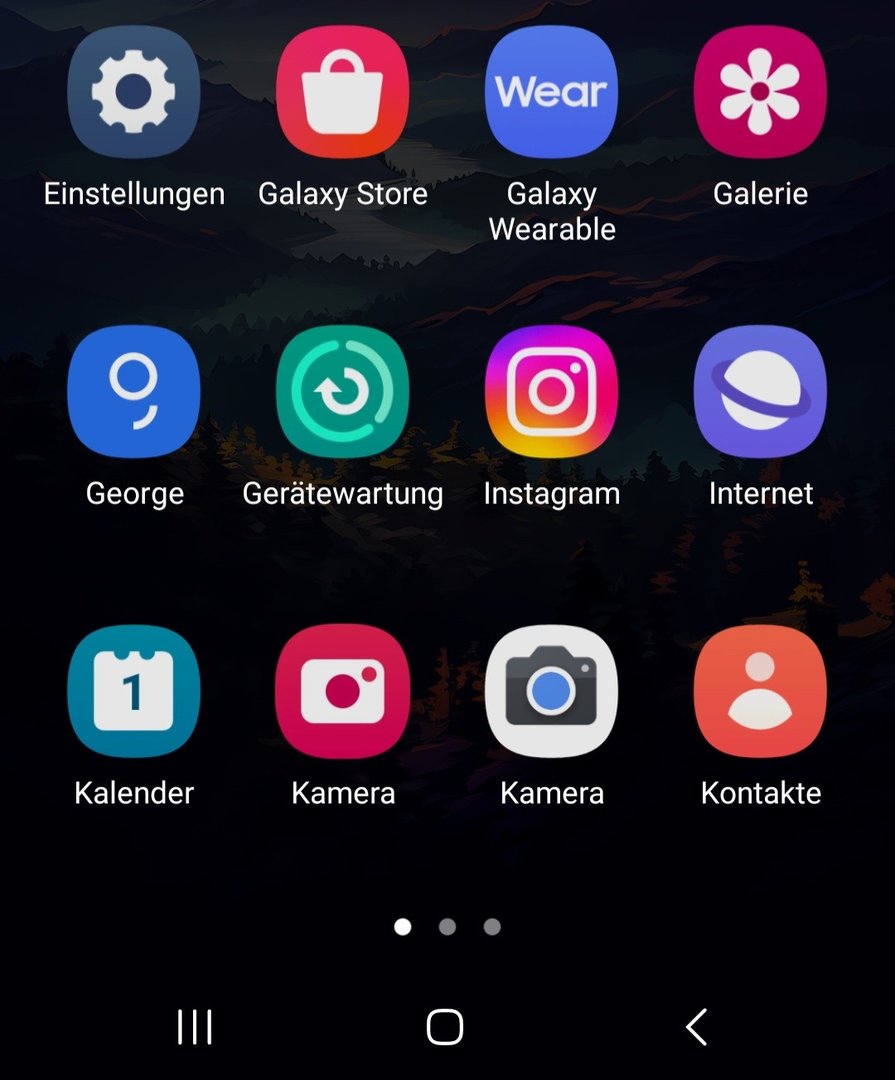Open the Internet browser
Viewport: 895px width, 1080px height.
(760, 392)
